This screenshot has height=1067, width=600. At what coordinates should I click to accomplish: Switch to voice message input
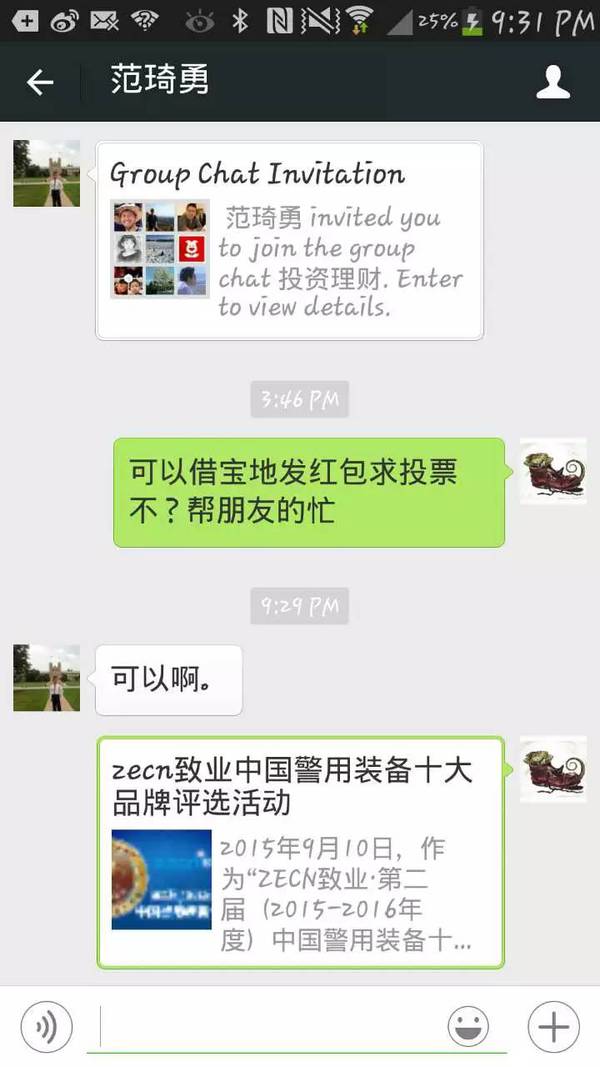46,1026
